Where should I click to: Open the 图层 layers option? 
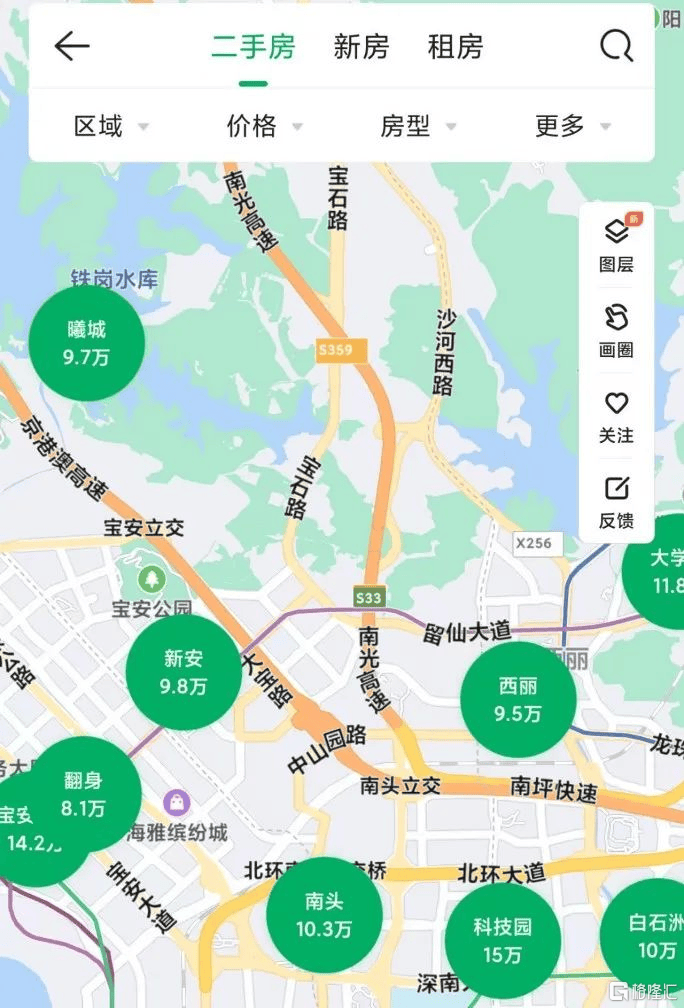pyautogui.click(x=616, y=245)
